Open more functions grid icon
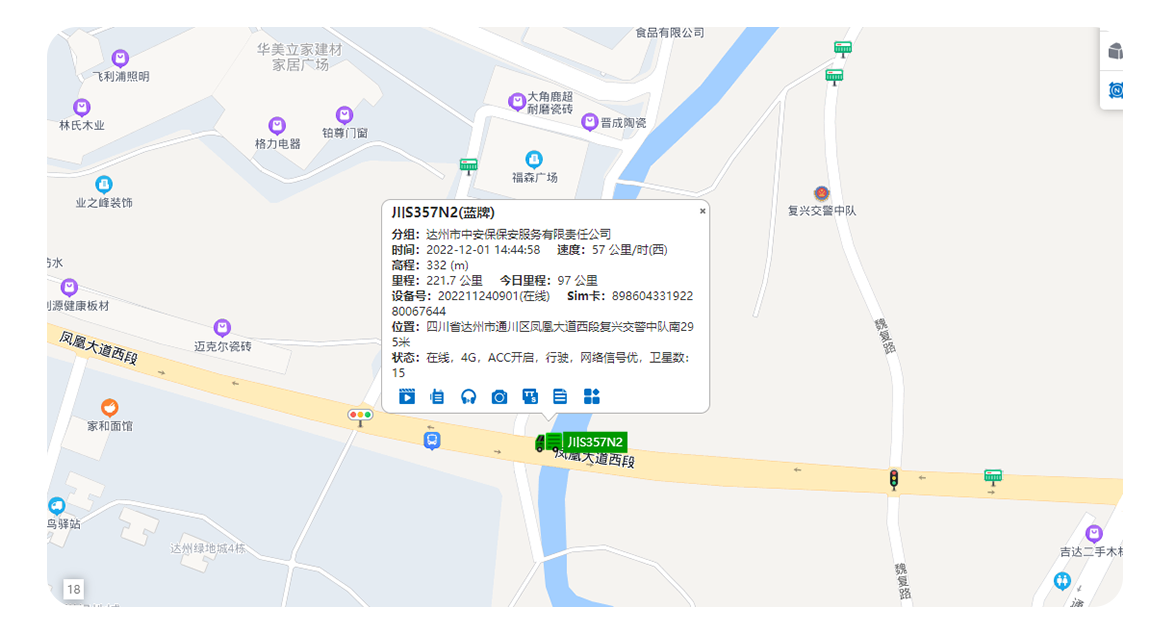1170x634 pixels. click(x=591, y=397)
